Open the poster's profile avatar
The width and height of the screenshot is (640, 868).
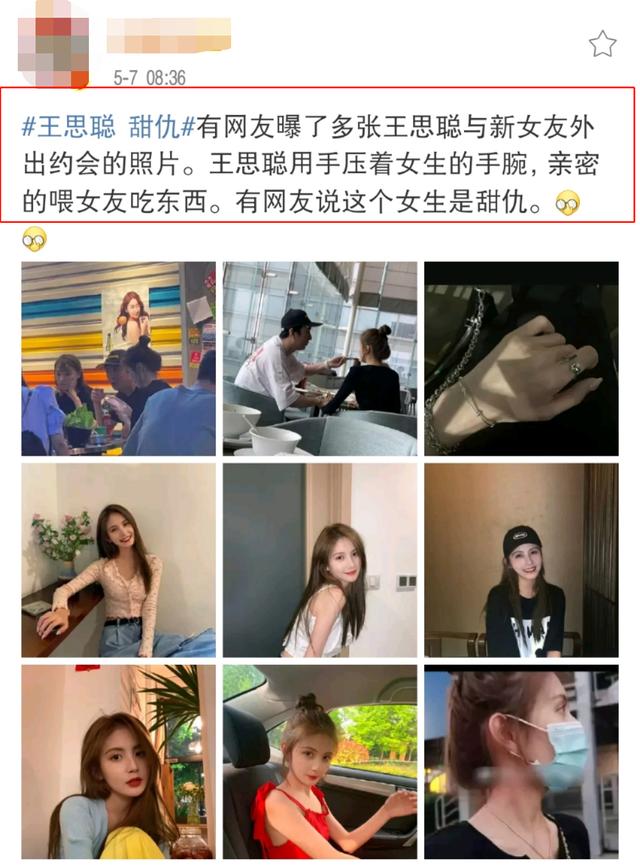coord(53,41)
